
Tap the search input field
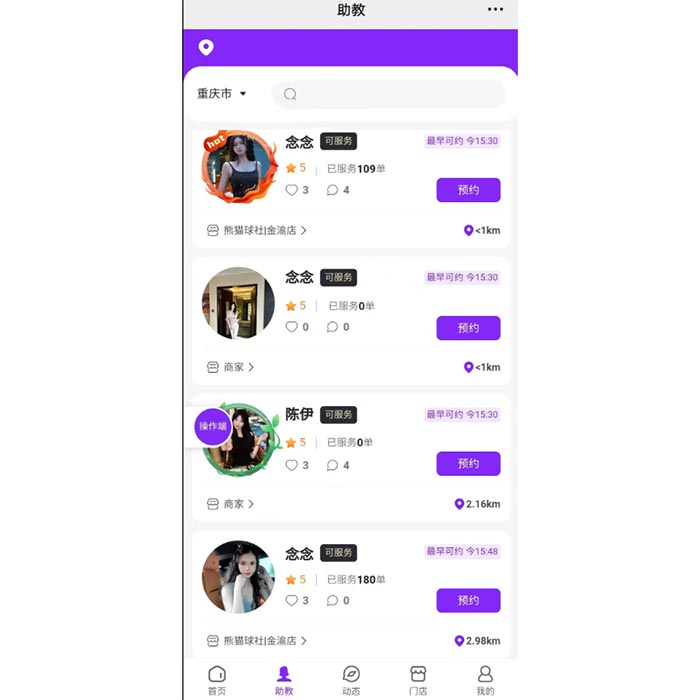pyautogui.click(x=388, y=94)
